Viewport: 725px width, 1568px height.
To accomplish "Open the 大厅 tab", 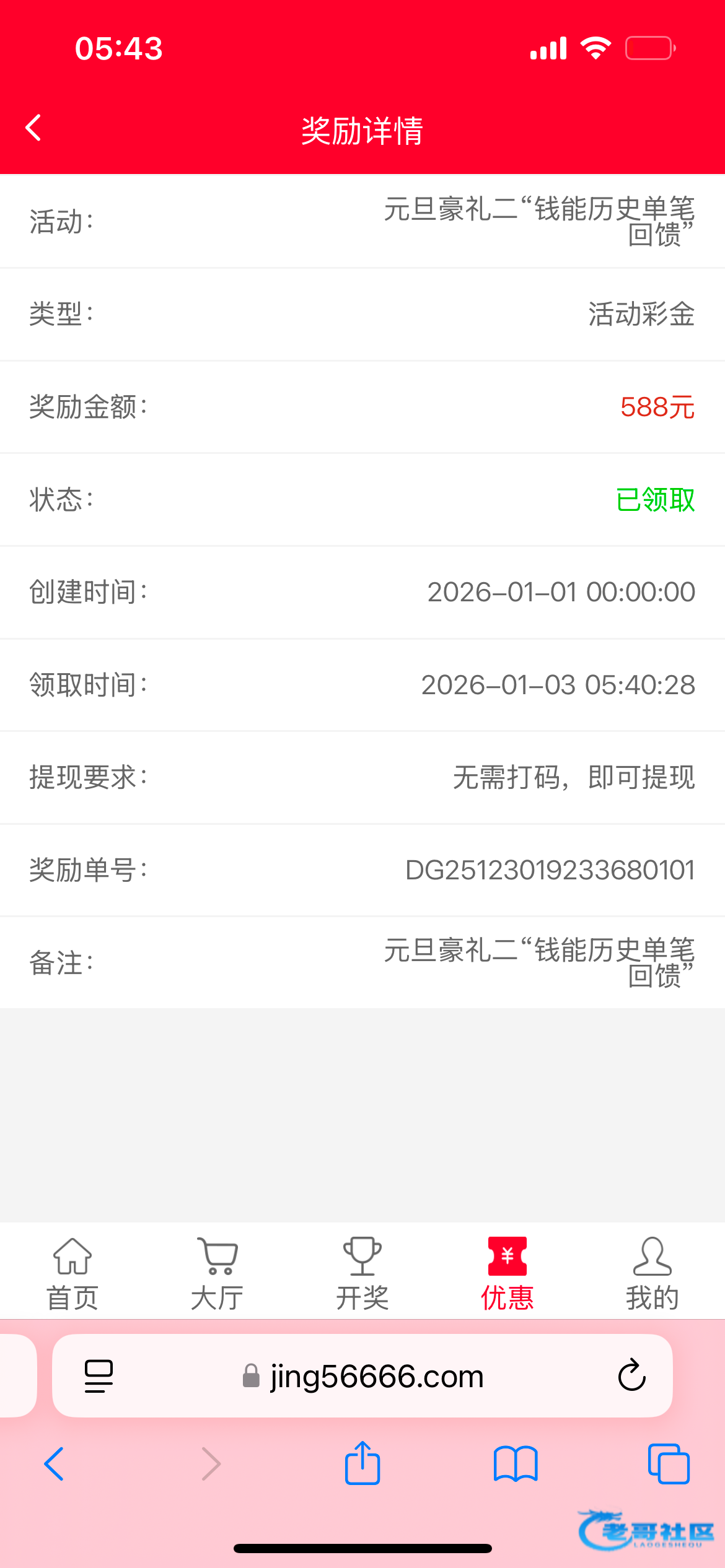I will 217,1273.
